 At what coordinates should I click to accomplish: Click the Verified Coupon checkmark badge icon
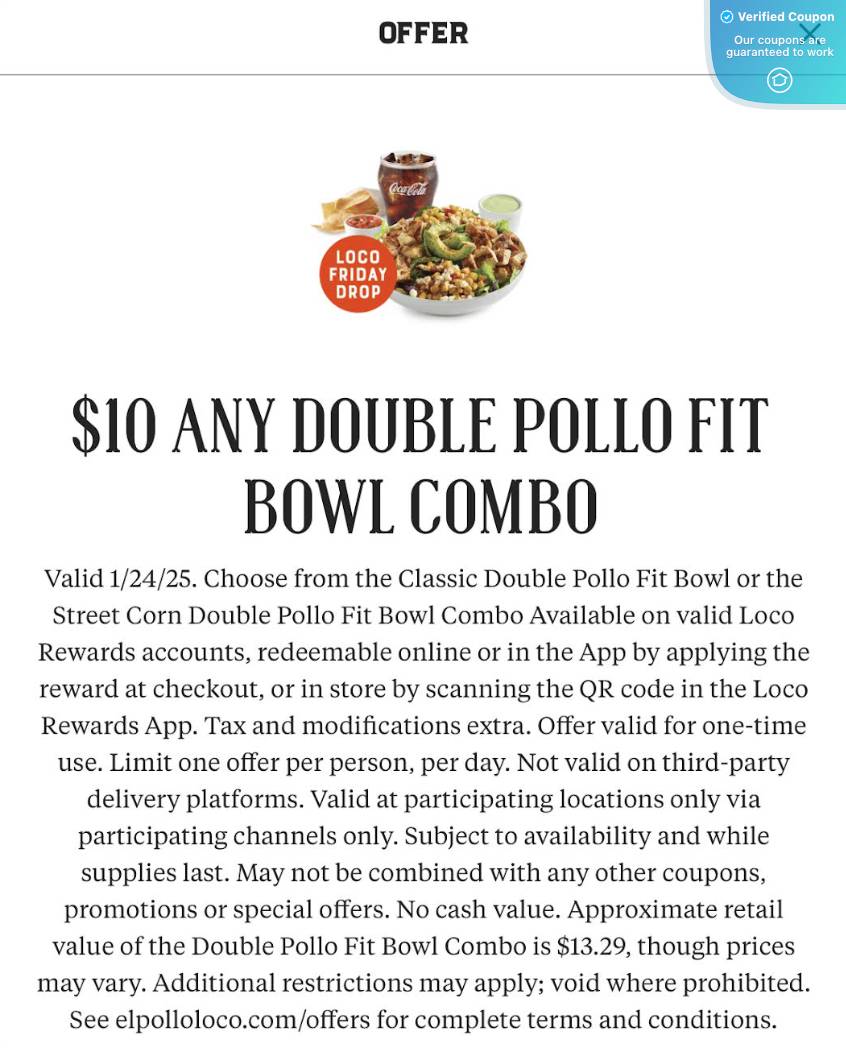coord(728,17)
